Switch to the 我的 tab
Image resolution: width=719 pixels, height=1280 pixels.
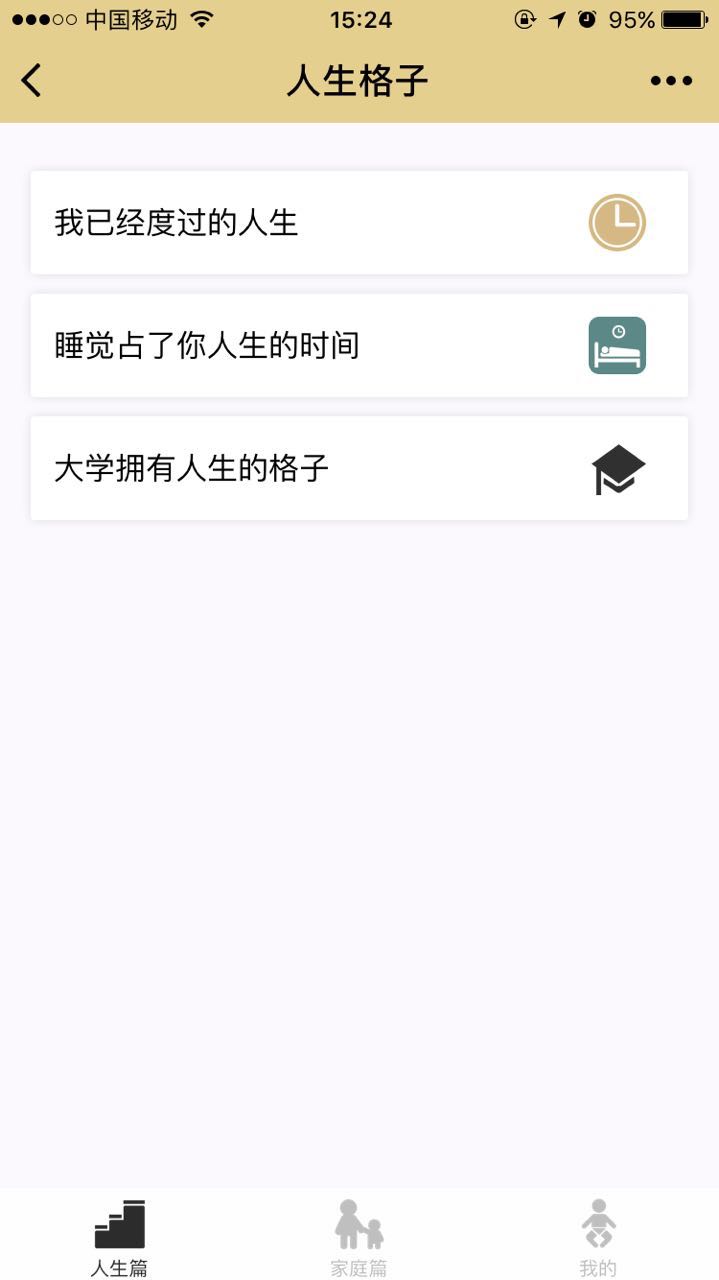[x=598, y=1237]
